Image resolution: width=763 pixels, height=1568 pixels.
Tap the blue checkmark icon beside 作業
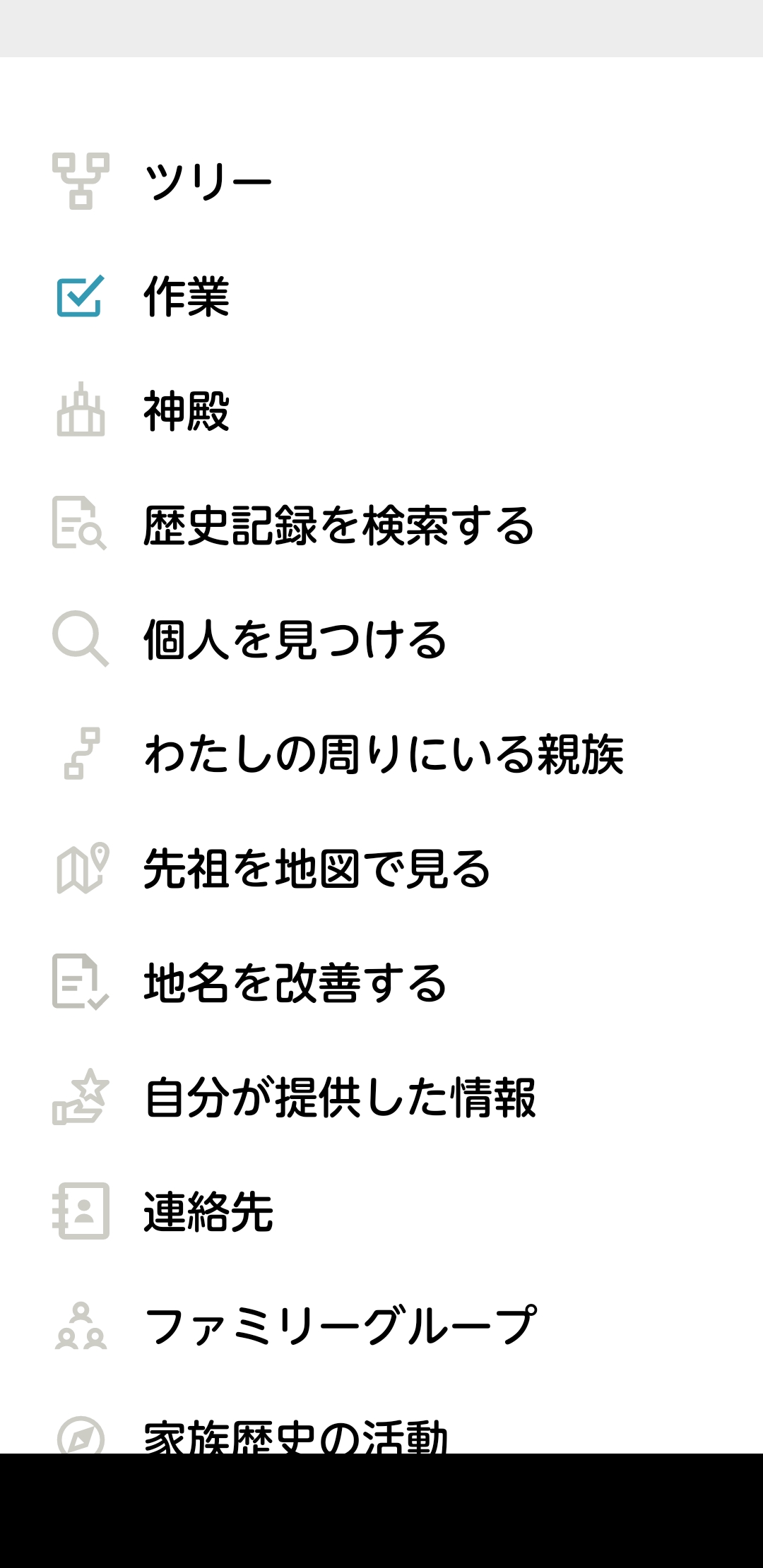coord(81,297)
